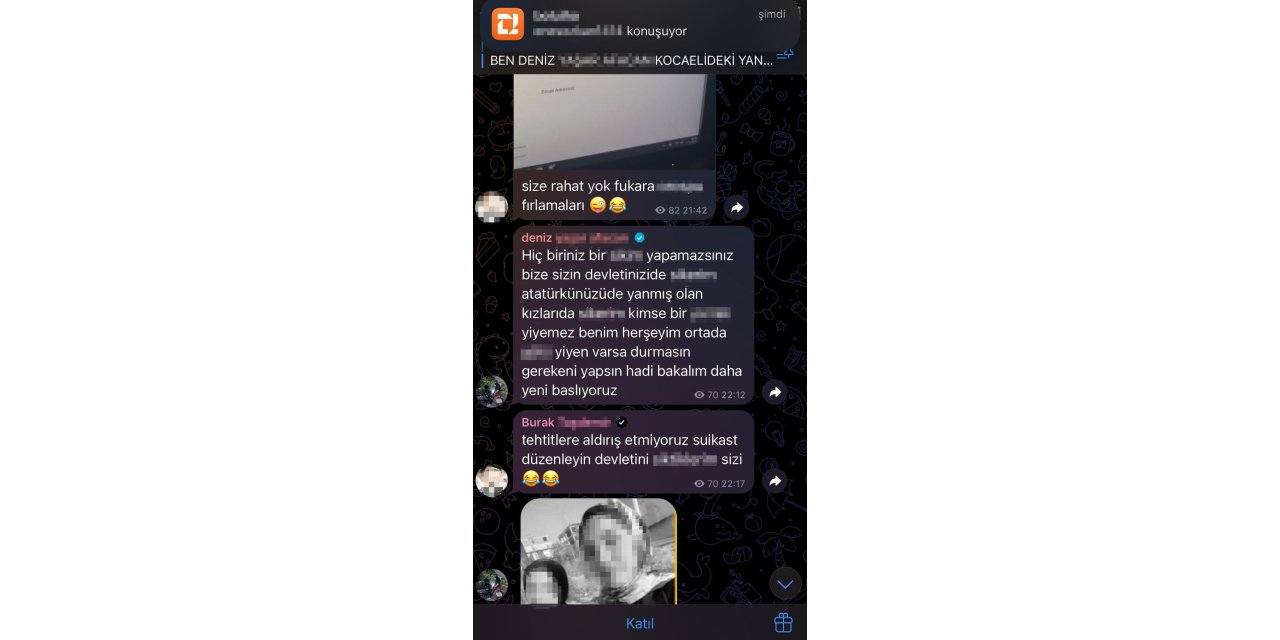Jump to latest messages with down arrow

tap(785, 584)
